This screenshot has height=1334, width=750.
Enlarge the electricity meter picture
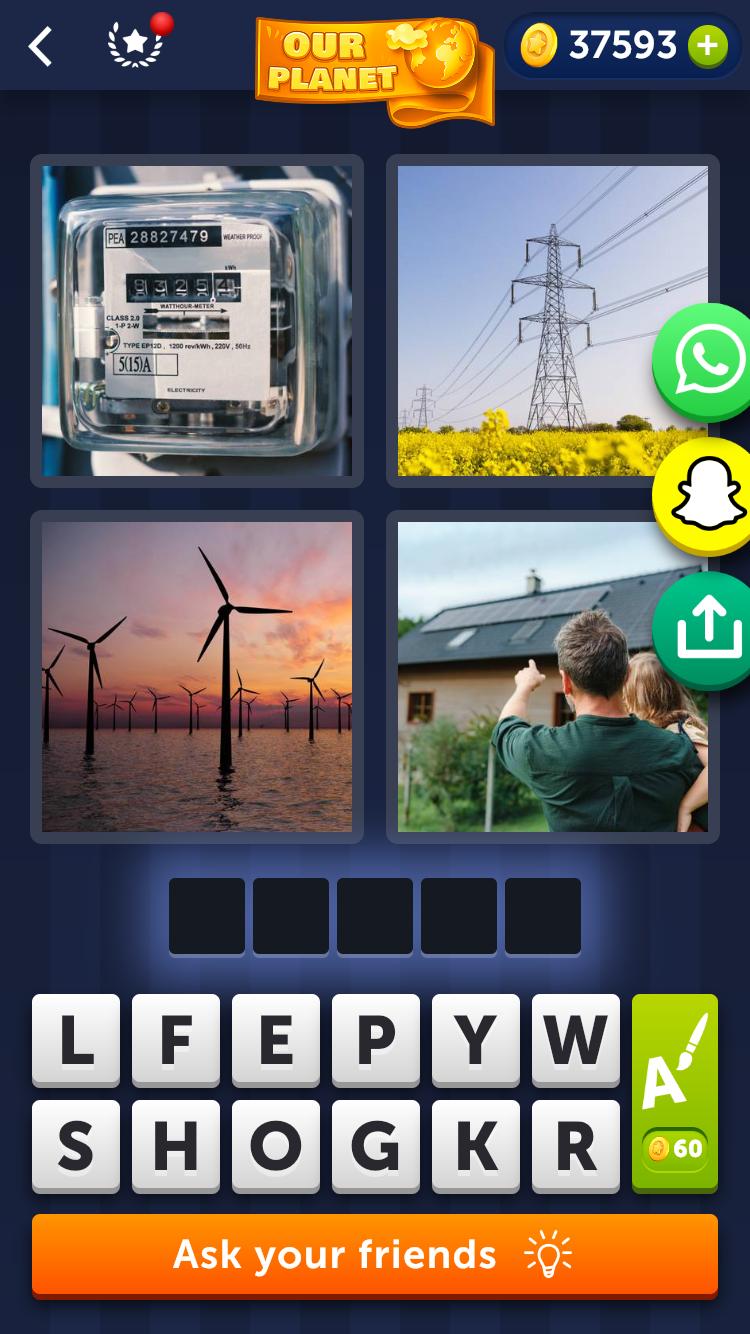click(x=197, y=321)
